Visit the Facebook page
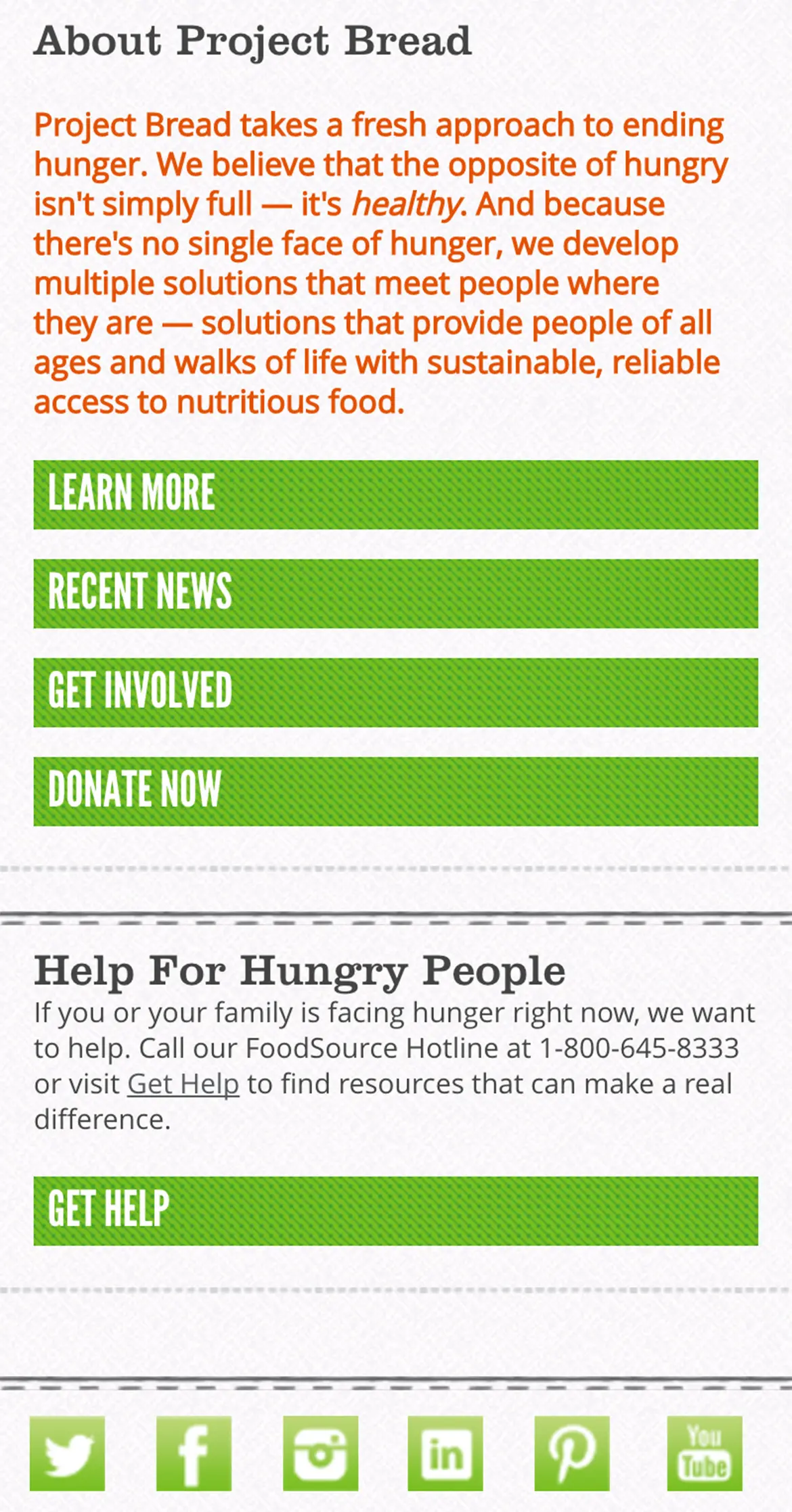Screen dimensions: 792x1512 194,1453
